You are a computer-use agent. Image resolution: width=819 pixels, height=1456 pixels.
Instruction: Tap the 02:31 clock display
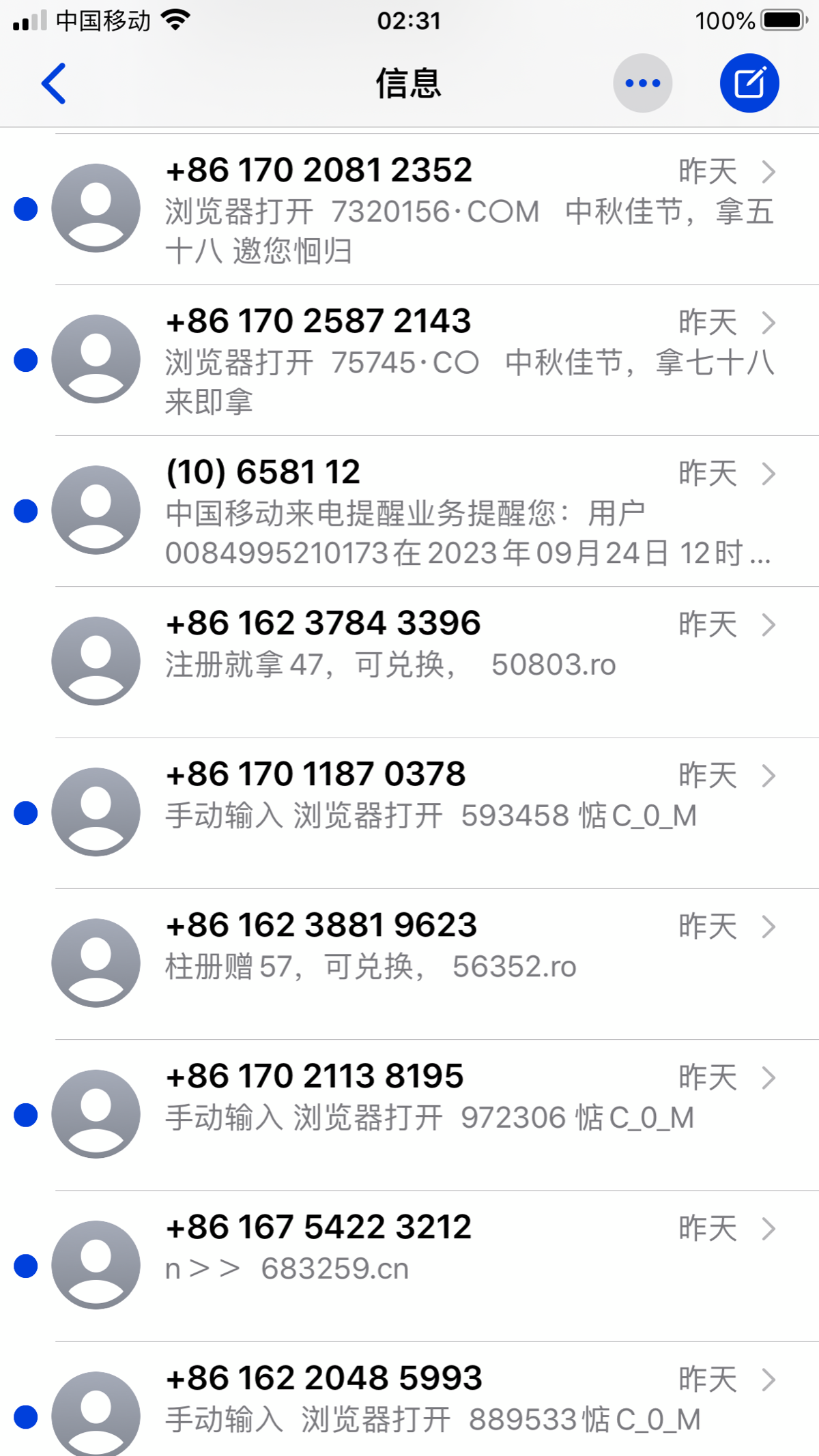(x=409, y=20)
